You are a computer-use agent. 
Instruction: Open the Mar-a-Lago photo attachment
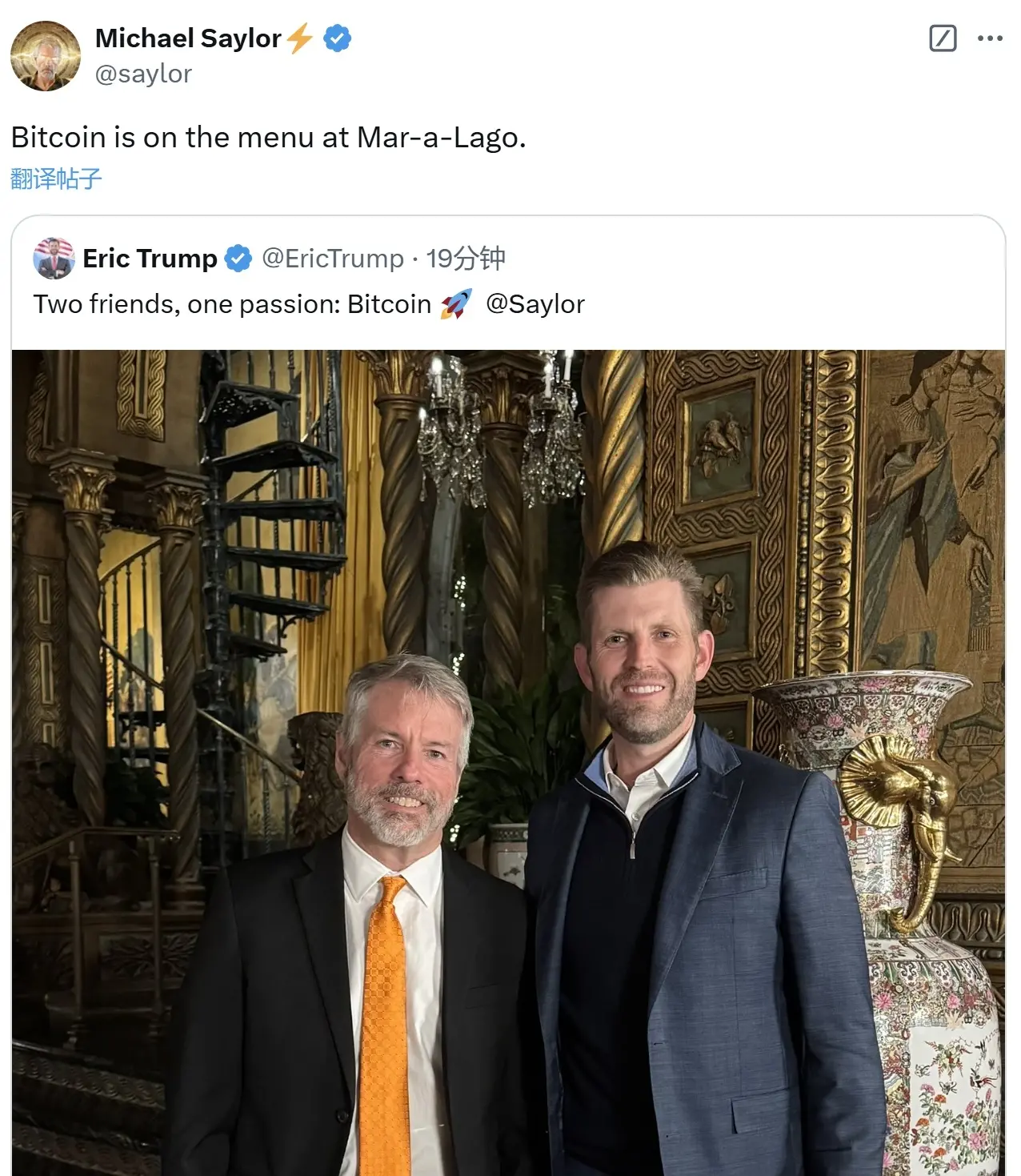(x=510, y=761)
